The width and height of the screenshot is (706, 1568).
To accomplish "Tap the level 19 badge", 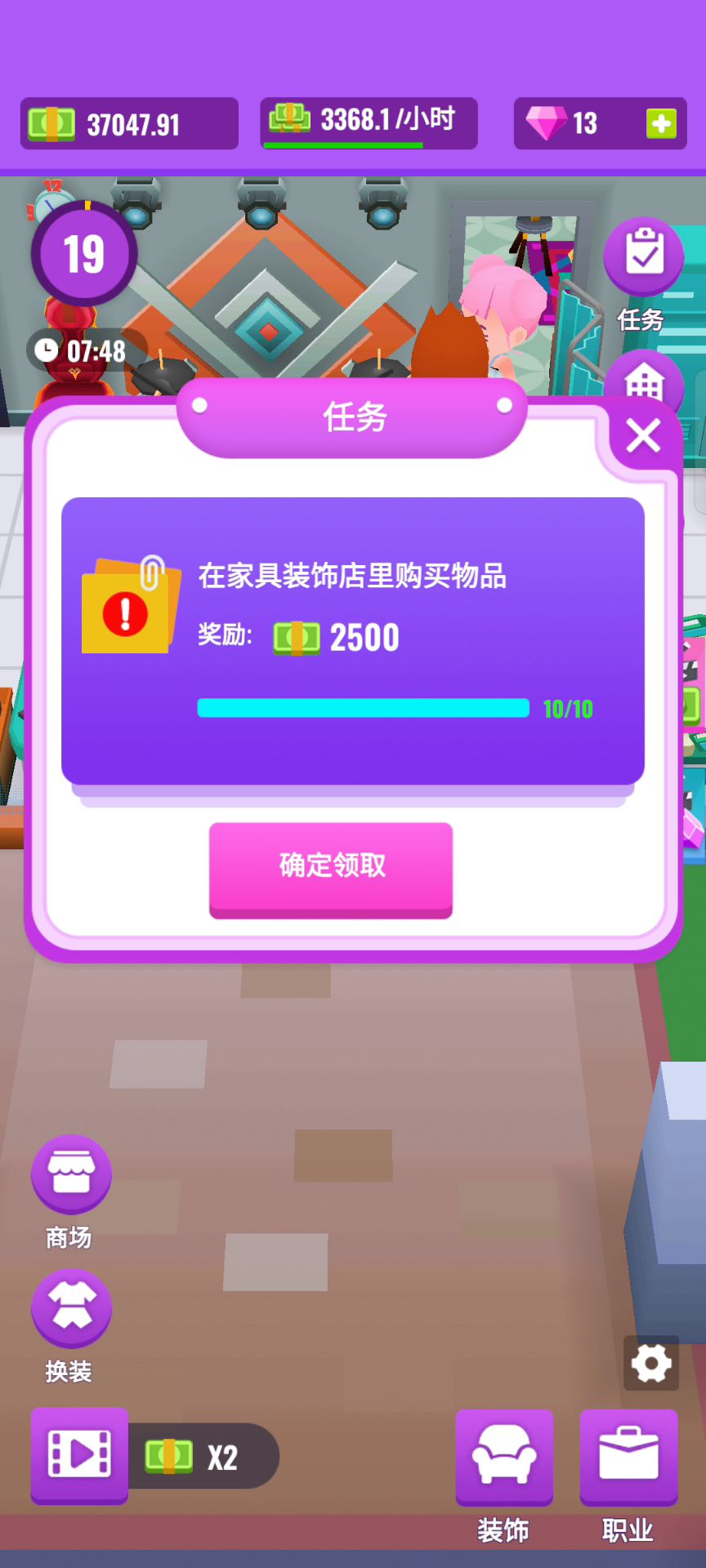I will pos(83,254).
